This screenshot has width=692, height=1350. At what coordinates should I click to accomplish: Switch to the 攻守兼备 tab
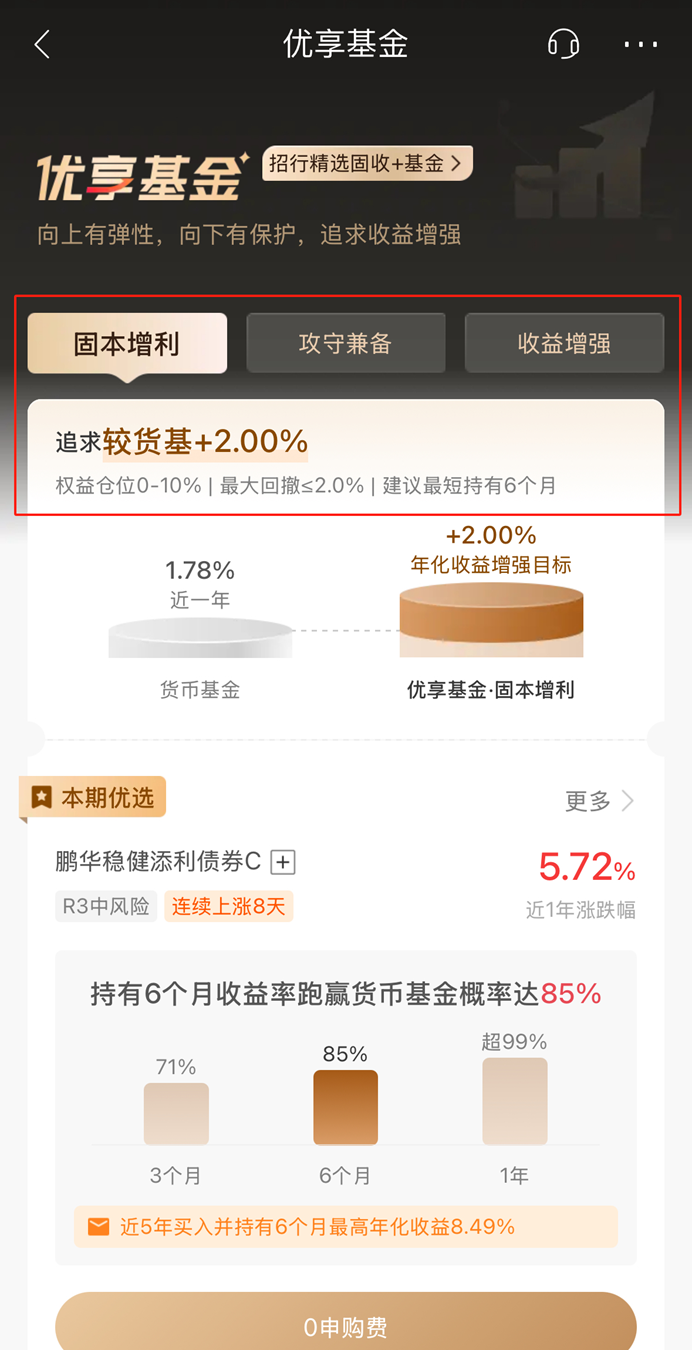(x=345, y=344)
